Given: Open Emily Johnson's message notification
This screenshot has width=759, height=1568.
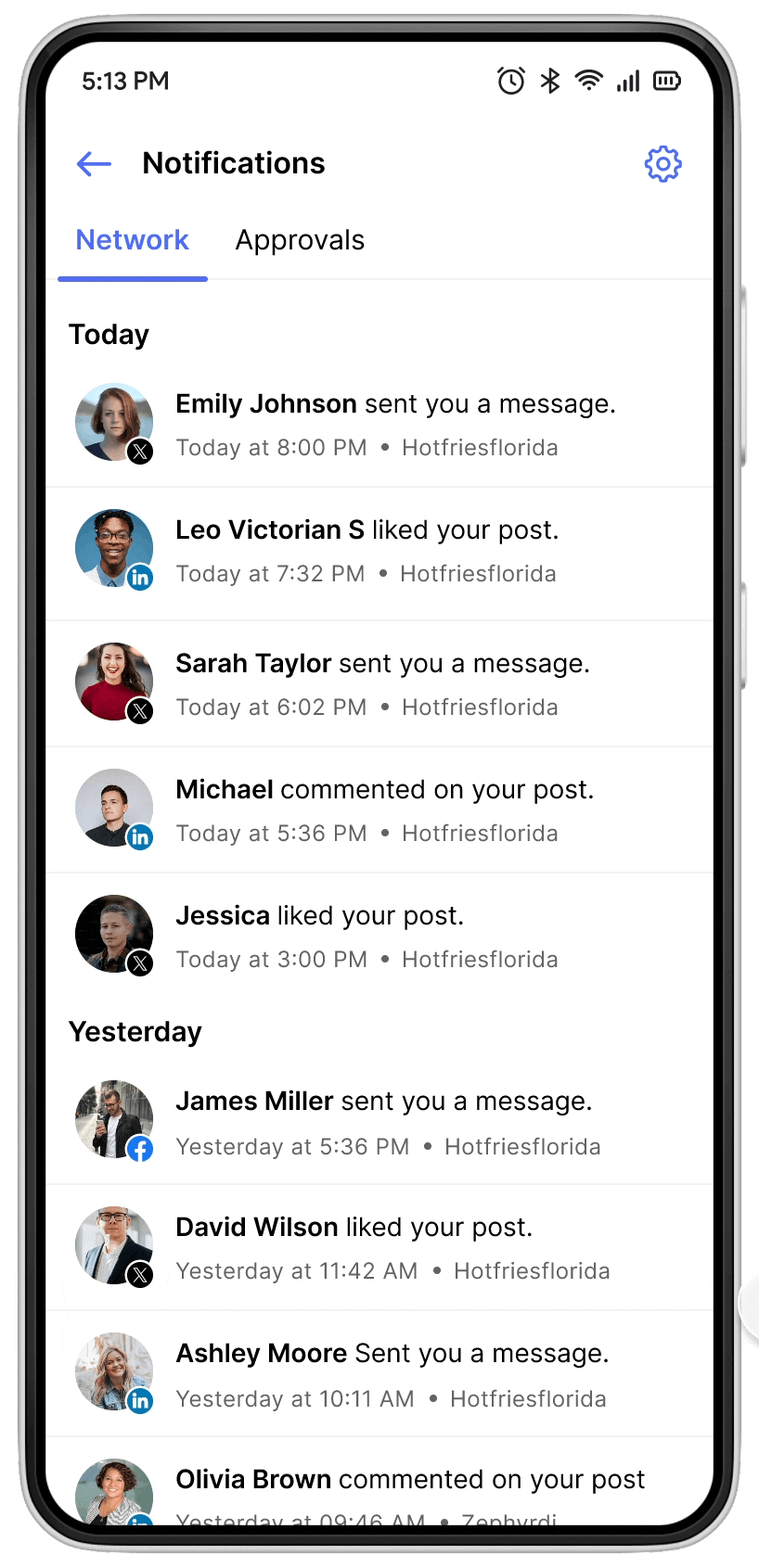Looking at the screenshot, I should (x=394, y=425).
